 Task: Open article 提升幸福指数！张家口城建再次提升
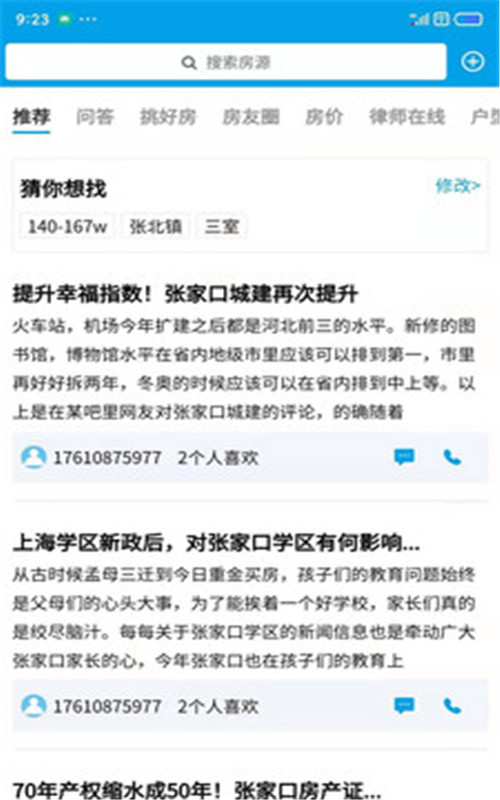click(185, 294)
